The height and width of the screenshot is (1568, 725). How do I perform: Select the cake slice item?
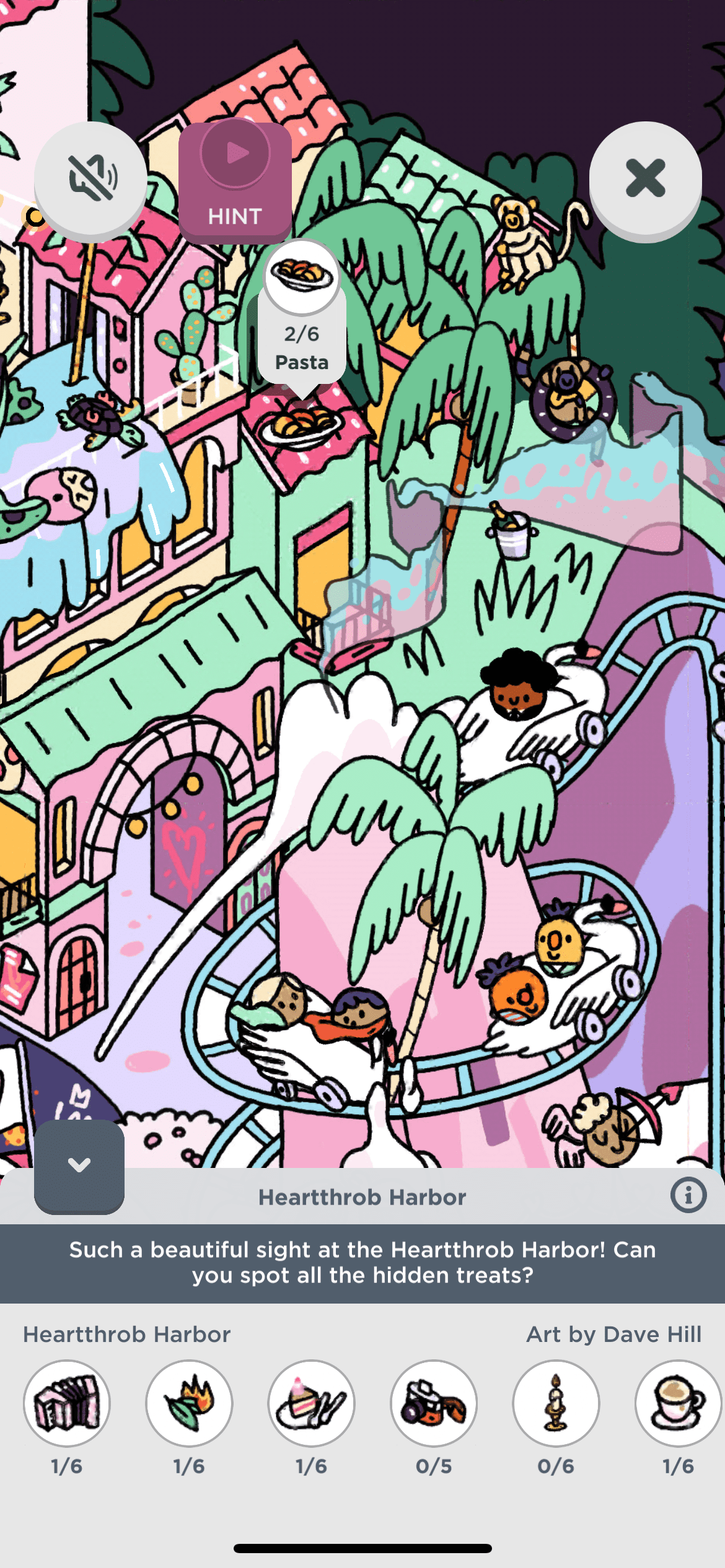tap(311, 1403)
